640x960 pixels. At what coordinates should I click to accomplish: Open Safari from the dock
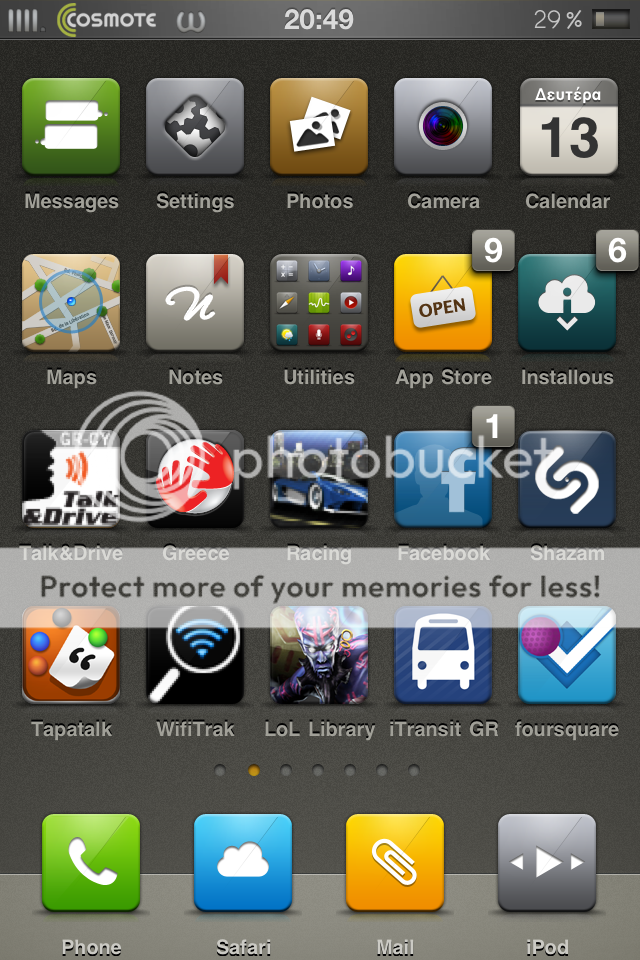coord(243,863)
